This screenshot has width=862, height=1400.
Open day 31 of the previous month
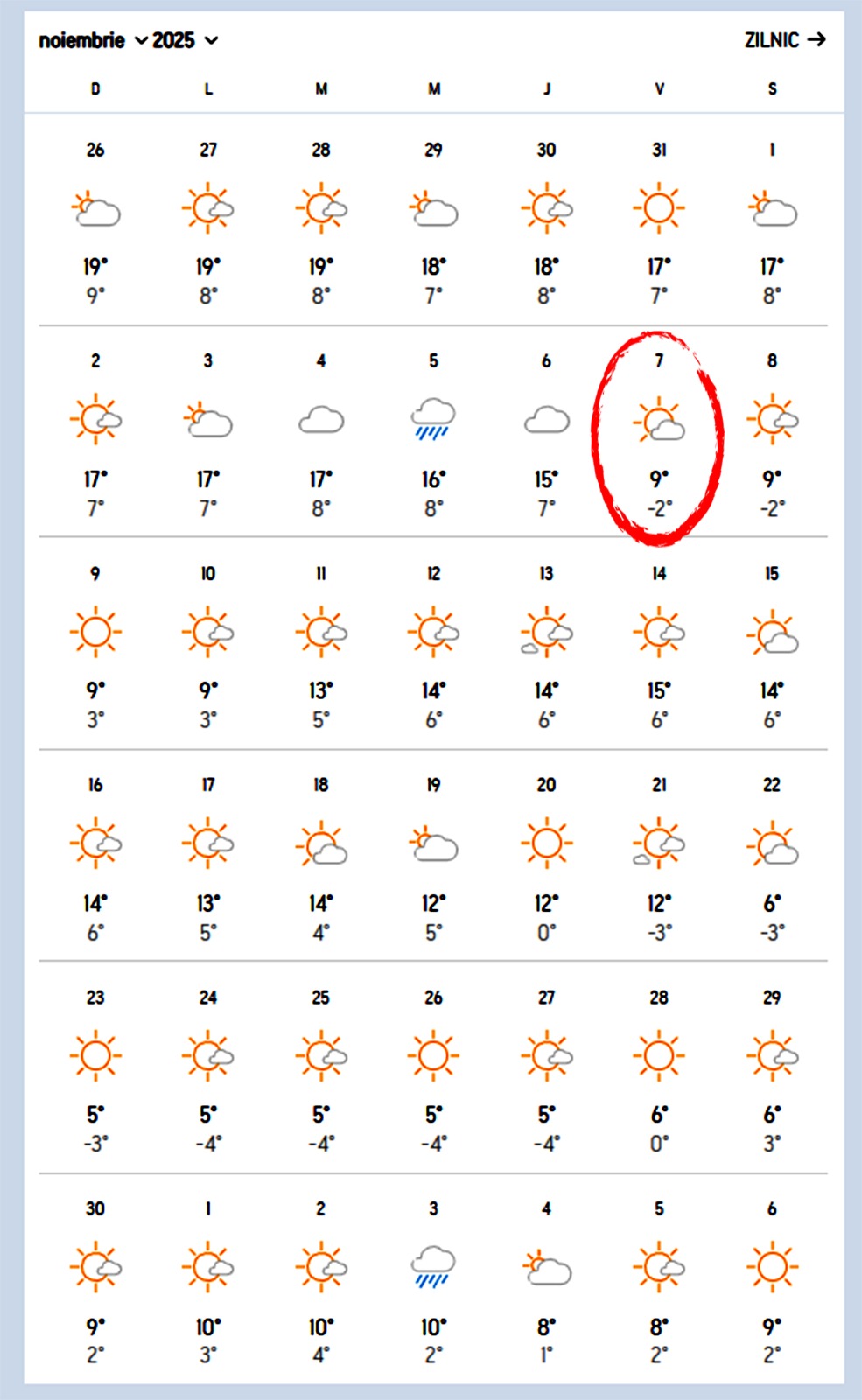(x=659, y=221)
